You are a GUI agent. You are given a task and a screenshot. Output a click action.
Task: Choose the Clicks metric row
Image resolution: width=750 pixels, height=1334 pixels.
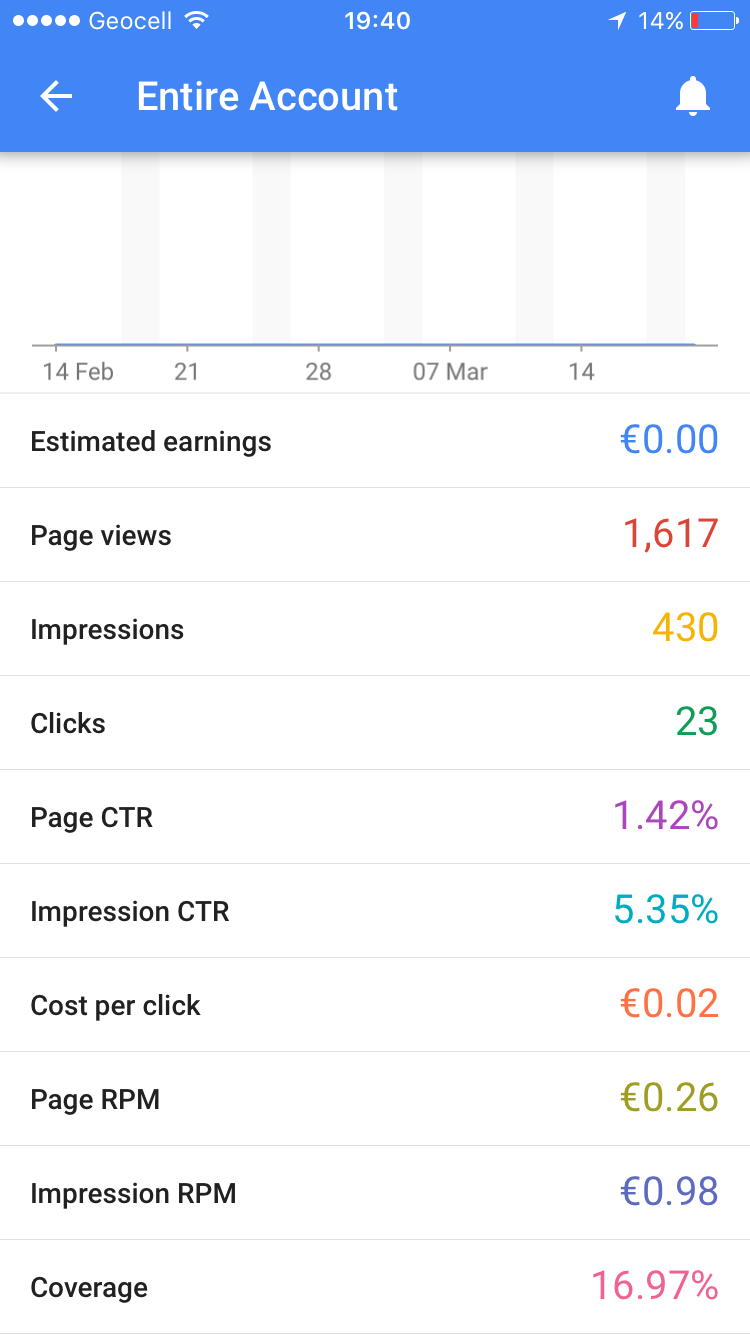click(x=375, y=723)
